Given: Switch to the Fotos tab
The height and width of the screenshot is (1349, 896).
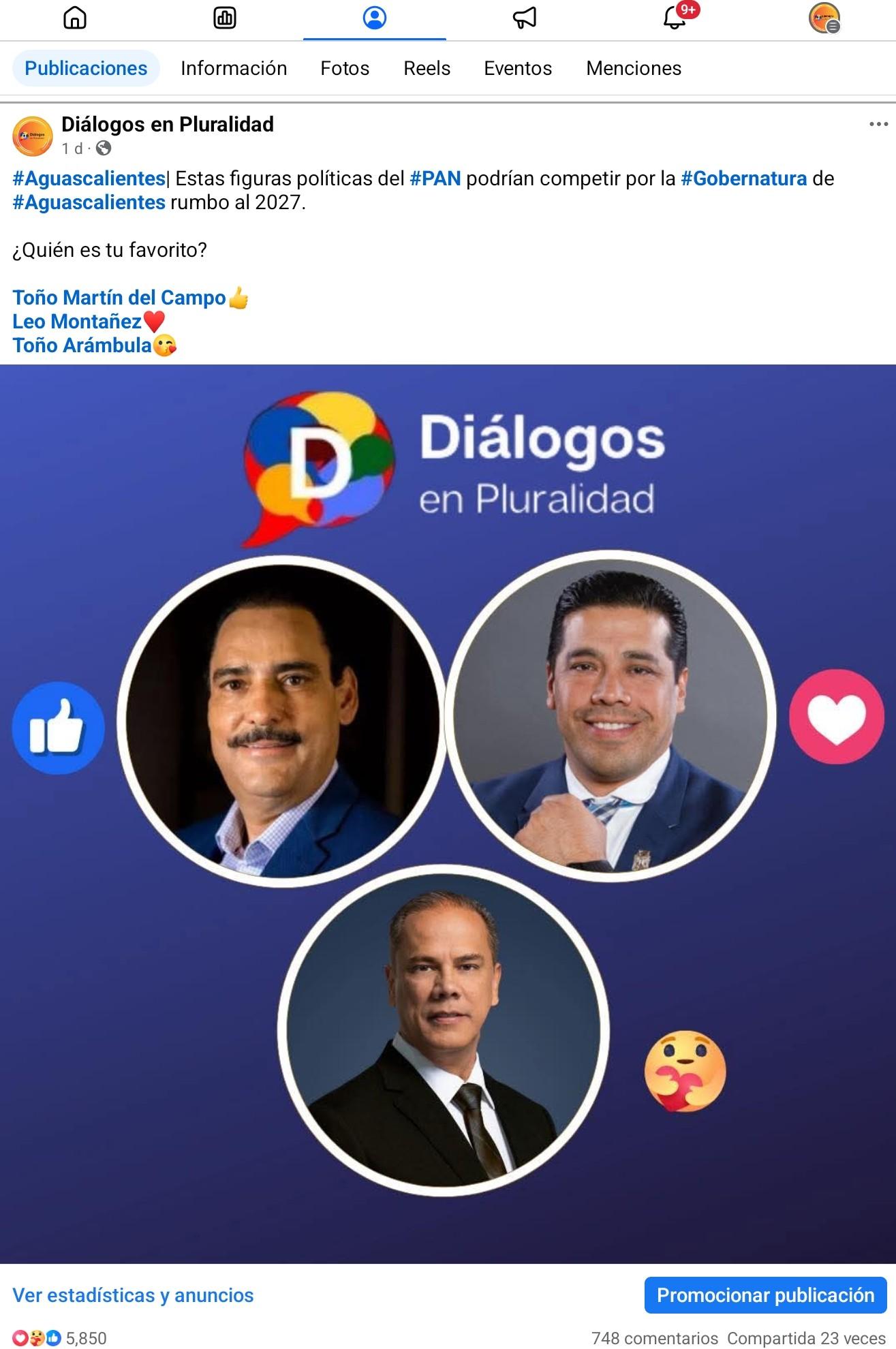Looking at the screenshot, I should pyautogui.click(x=345, y=68).
